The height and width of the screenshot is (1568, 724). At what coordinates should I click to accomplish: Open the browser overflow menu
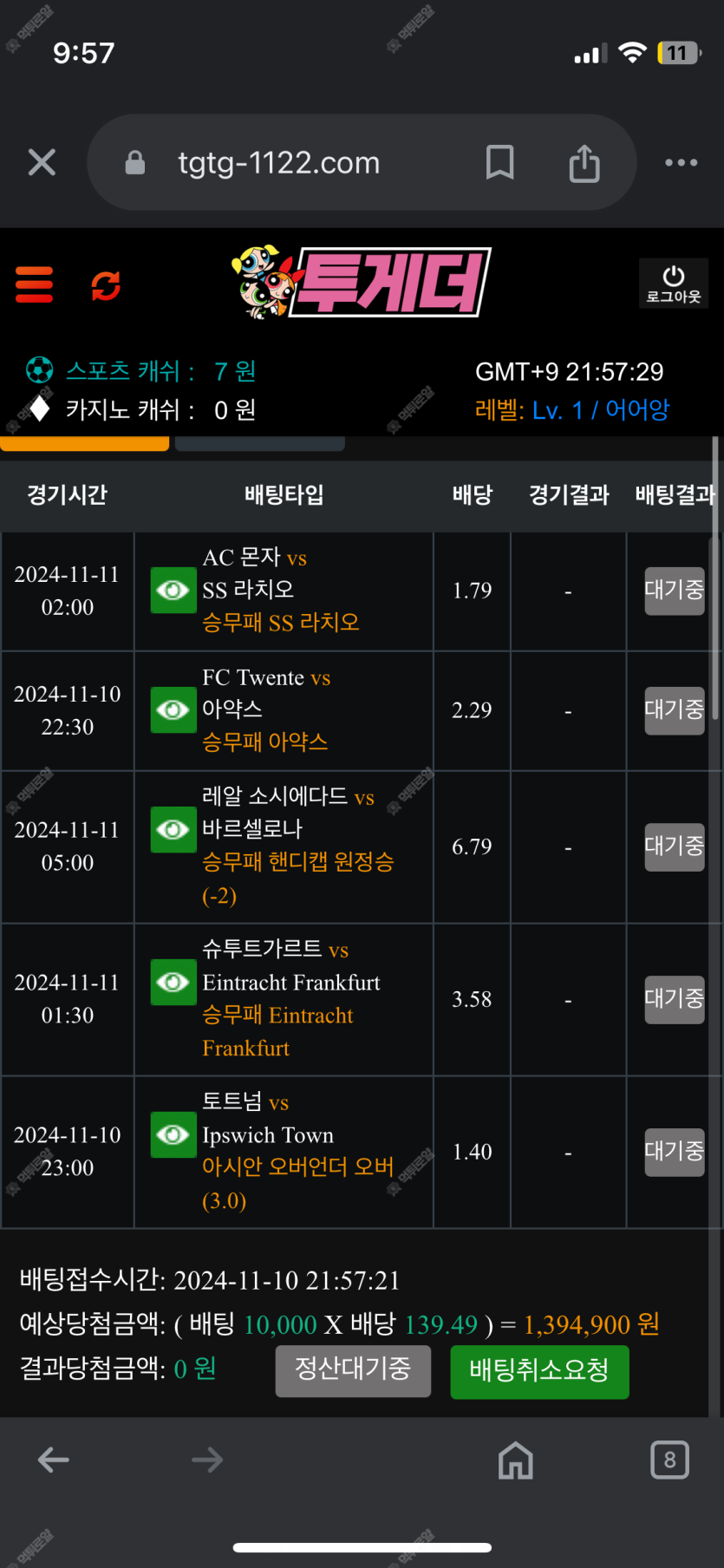point(681,162)
